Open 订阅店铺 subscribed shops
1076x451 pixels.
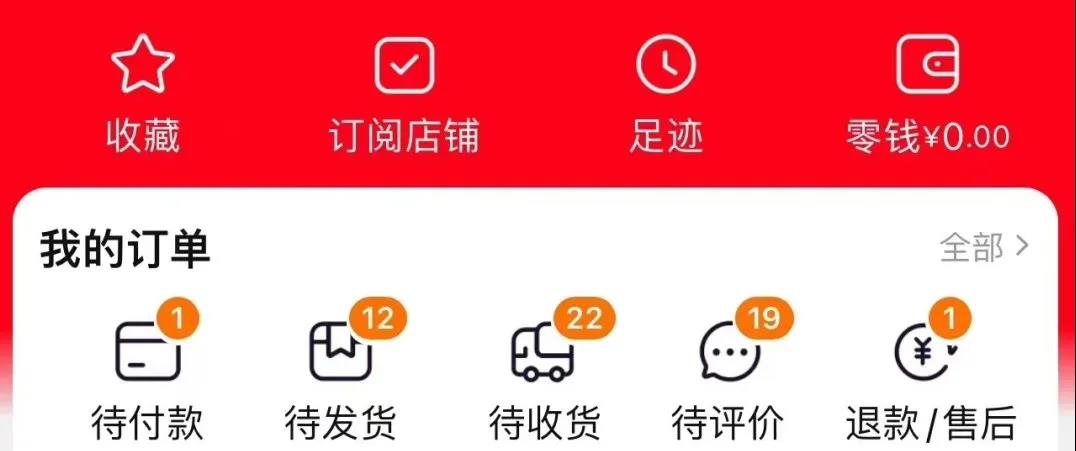point(404,95)
